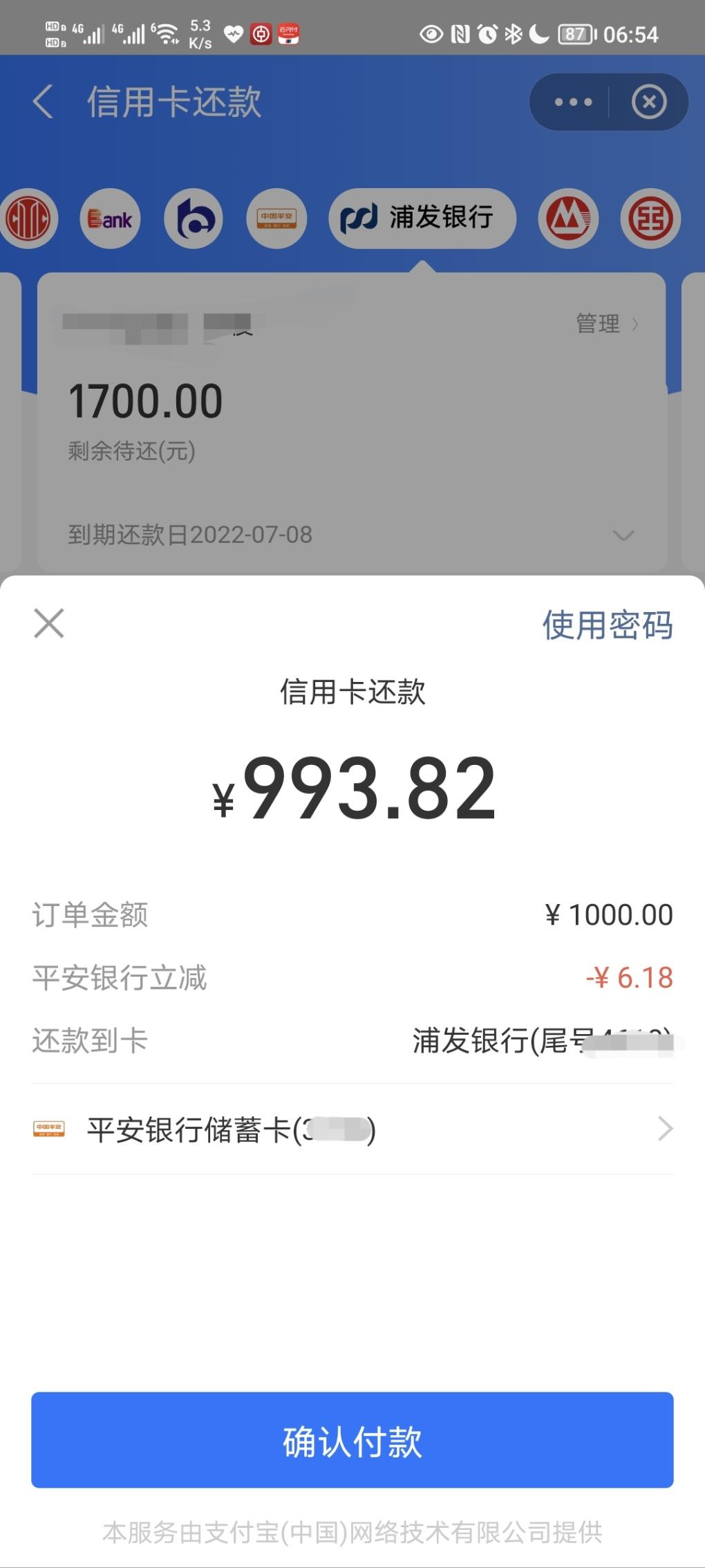Switch to the 中国平安 bank card
Image resolution: width=705 pixels, height=1568 pixels.
click(276, 219)
